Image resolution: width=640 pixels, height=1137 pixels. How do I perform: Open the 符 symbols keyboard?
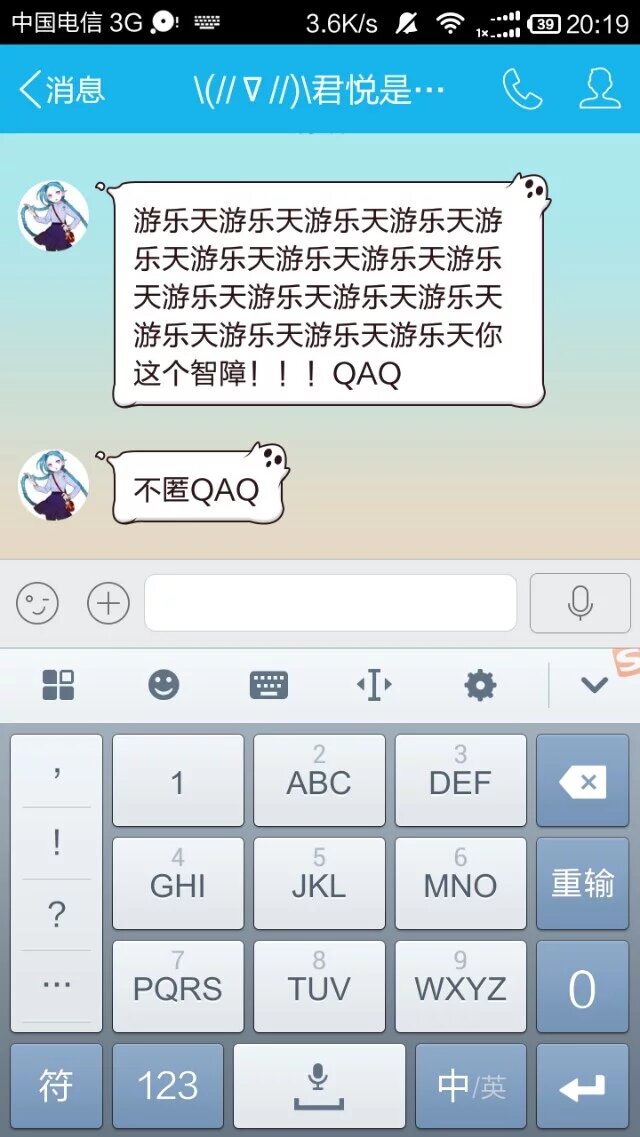point(56,1086)
